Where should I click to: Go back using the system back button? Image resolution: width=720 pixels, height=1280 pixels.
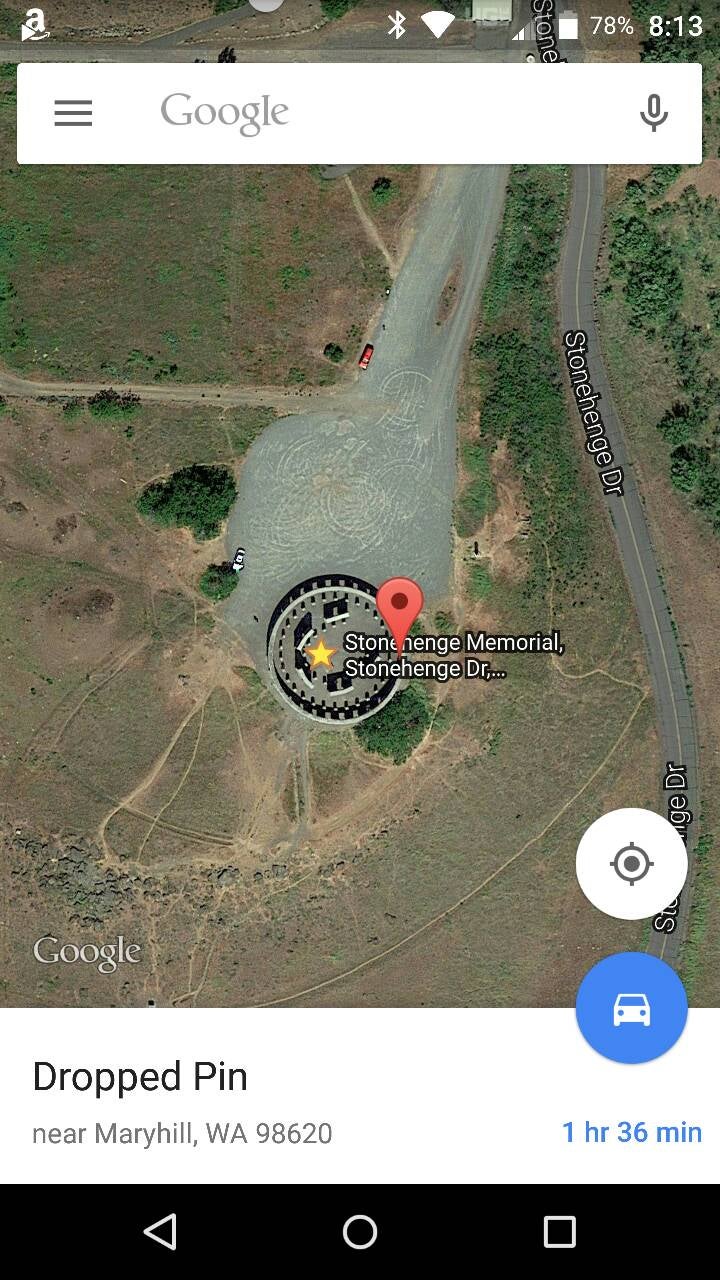[161, 1232]
